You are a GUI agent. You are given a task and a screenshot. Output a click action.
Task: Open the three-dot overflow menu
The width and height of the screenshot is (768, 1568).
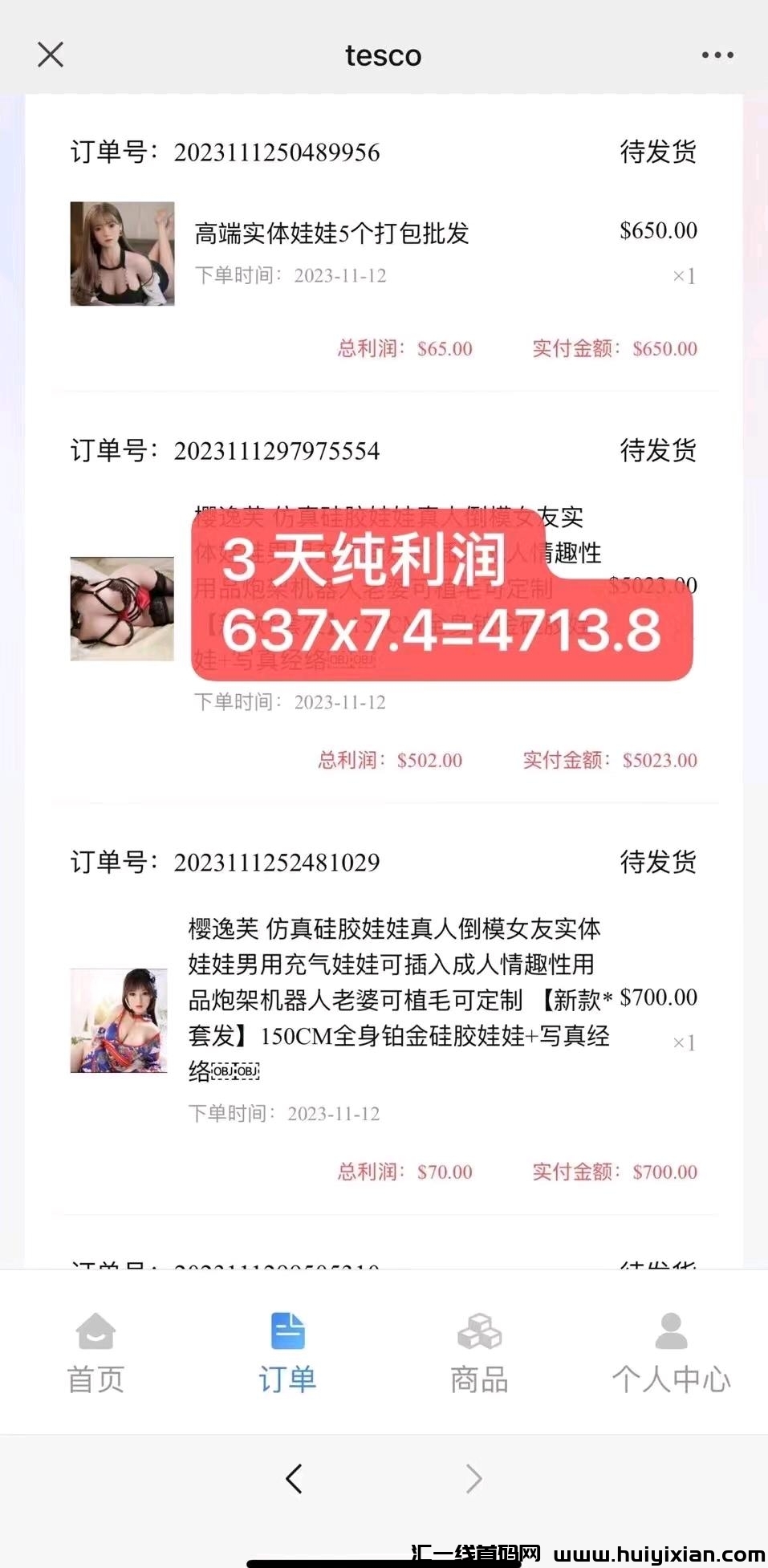717,55
